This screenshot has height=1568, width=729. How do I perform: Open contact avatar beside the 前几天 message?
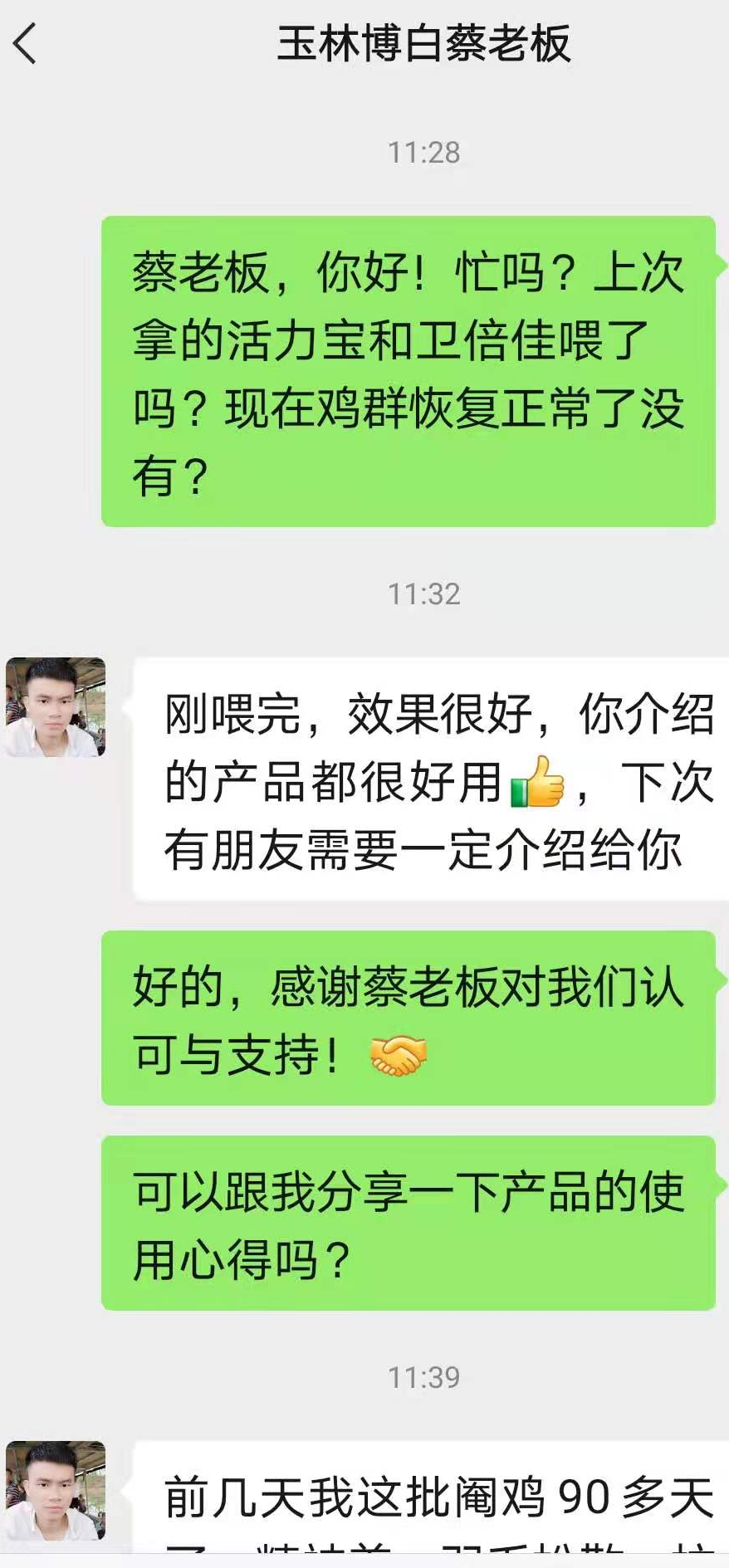[x=56, y=1491]
